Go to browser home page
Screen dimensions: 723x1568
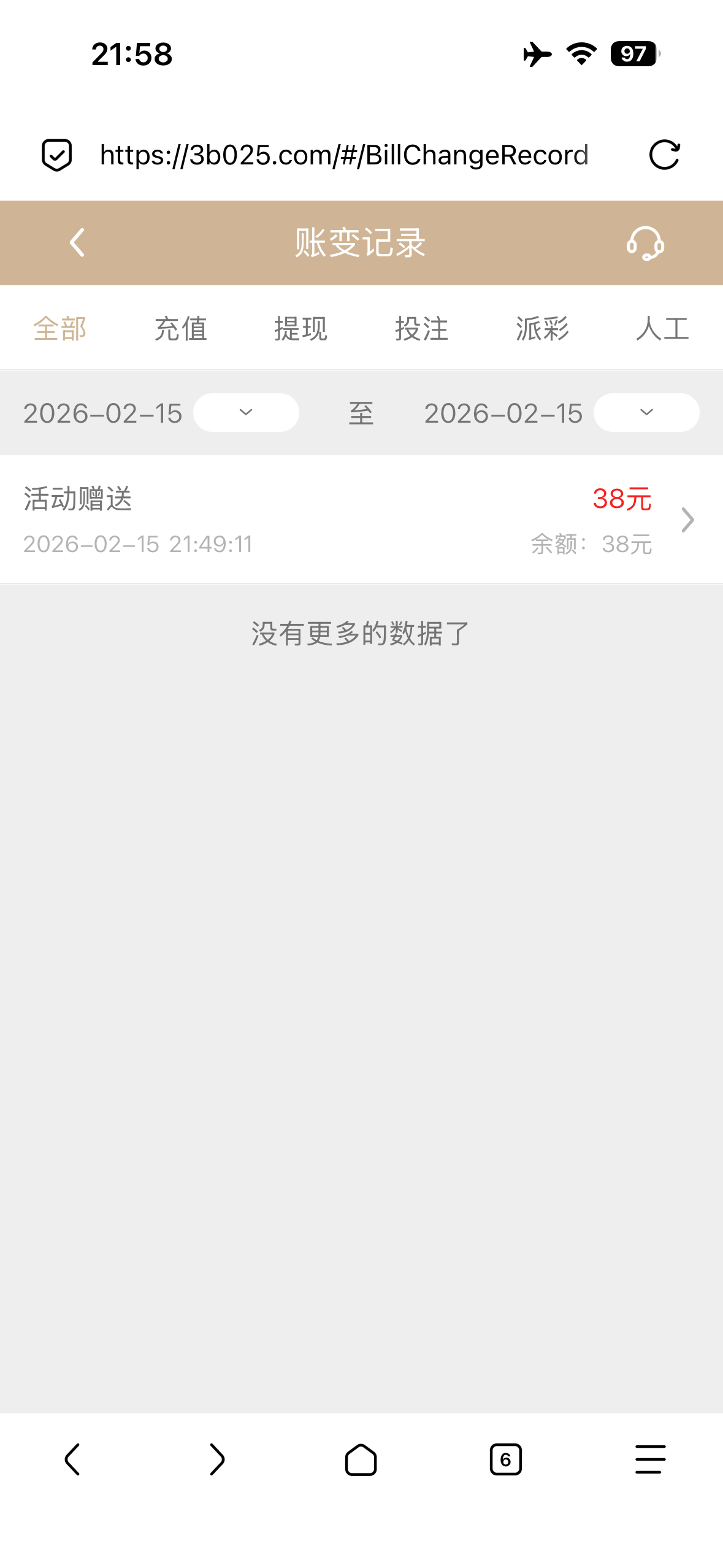361,1459
